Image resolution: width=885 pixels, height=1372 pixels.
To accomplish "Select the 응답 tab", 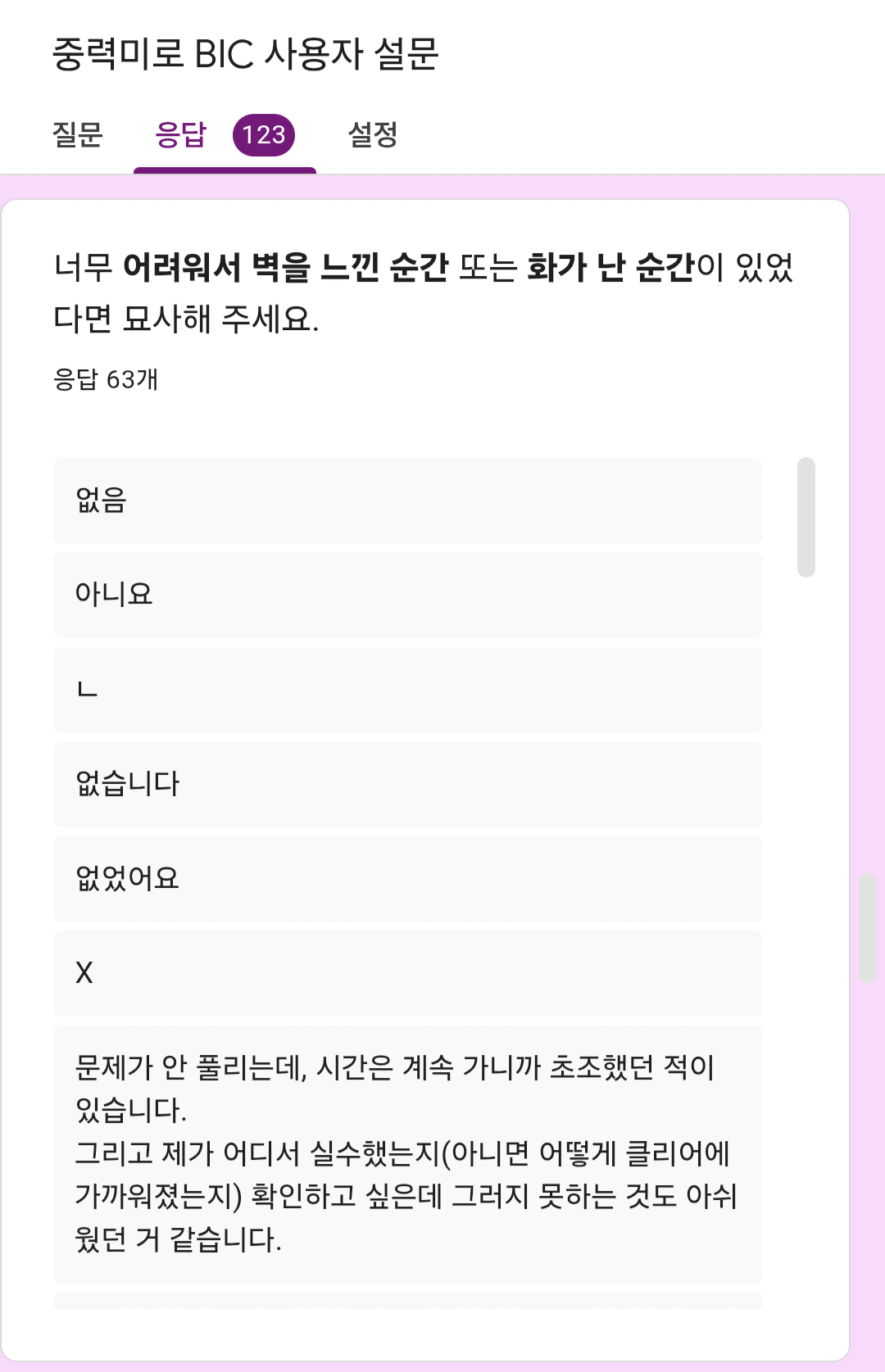I will 225,135.
